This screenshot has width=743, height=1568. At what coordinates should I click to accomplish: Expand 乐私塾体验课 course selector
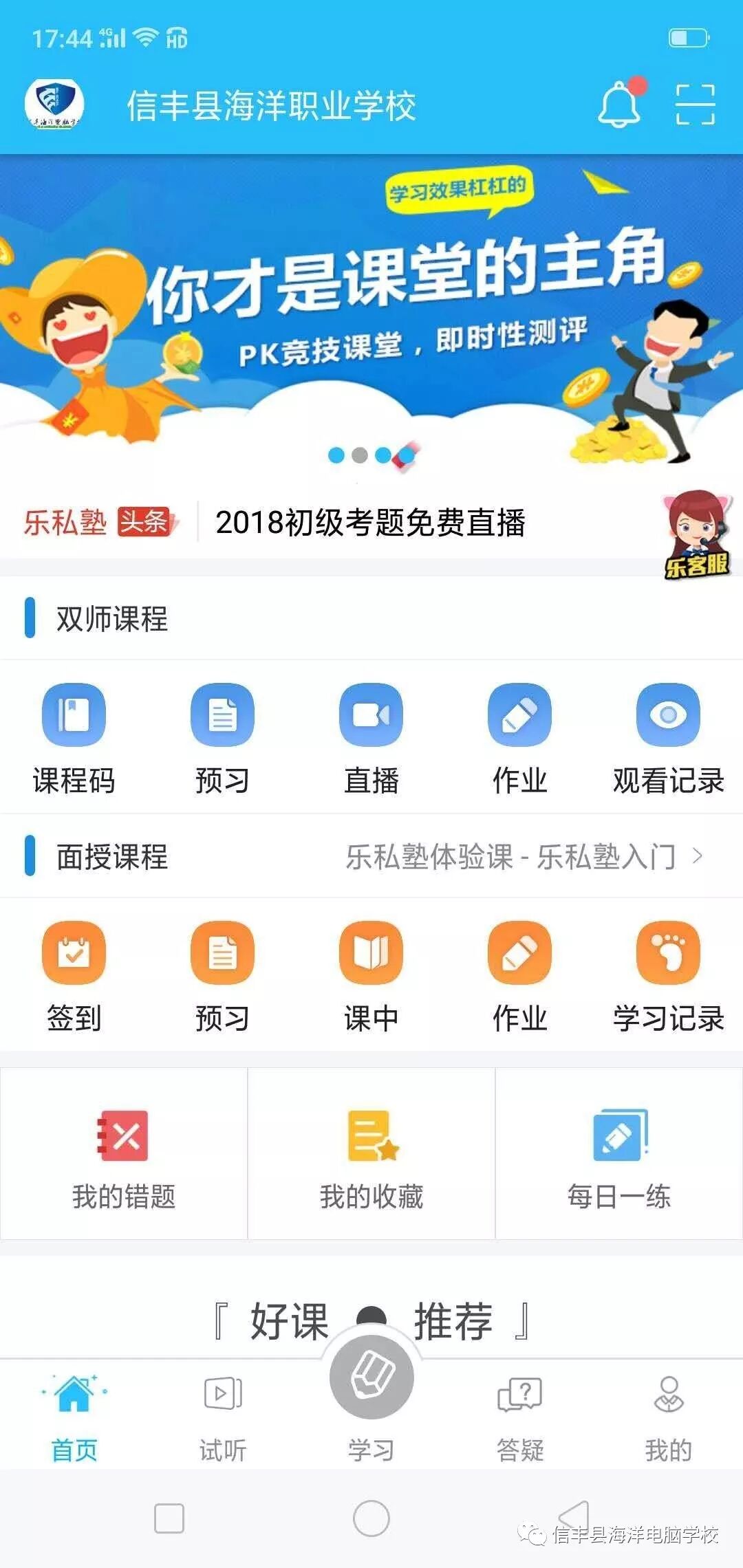524,857
